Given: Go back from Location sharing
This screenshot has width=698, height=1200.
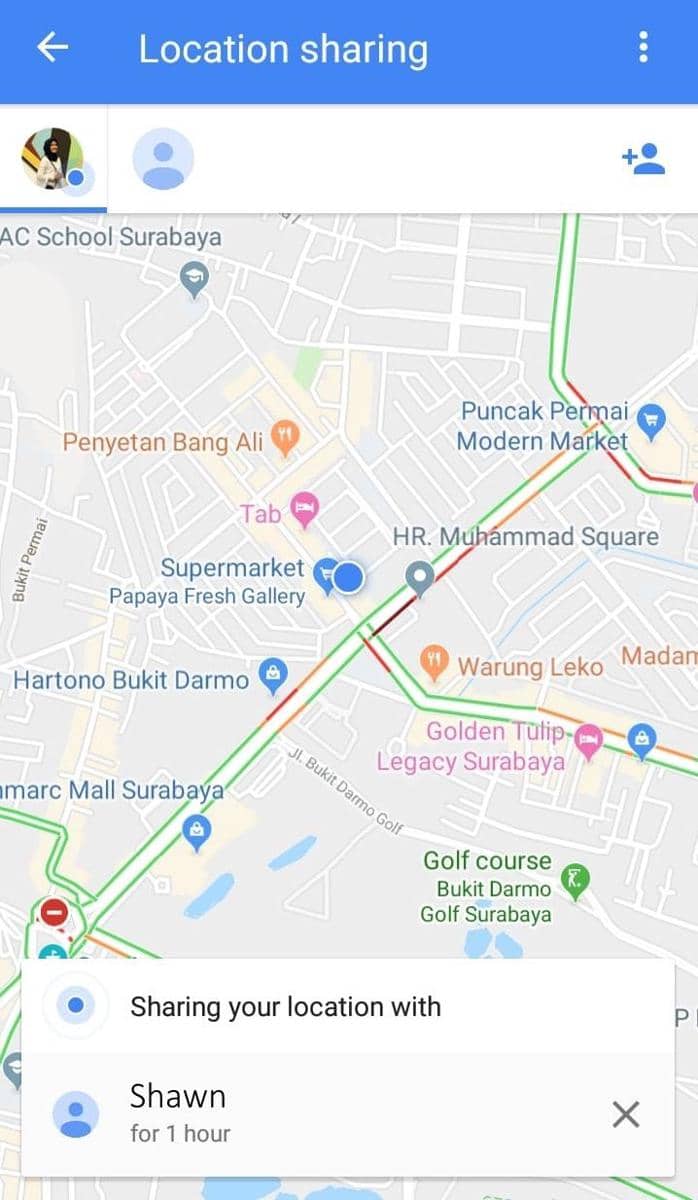Looking at the screenshot, I should coord(52,48).
